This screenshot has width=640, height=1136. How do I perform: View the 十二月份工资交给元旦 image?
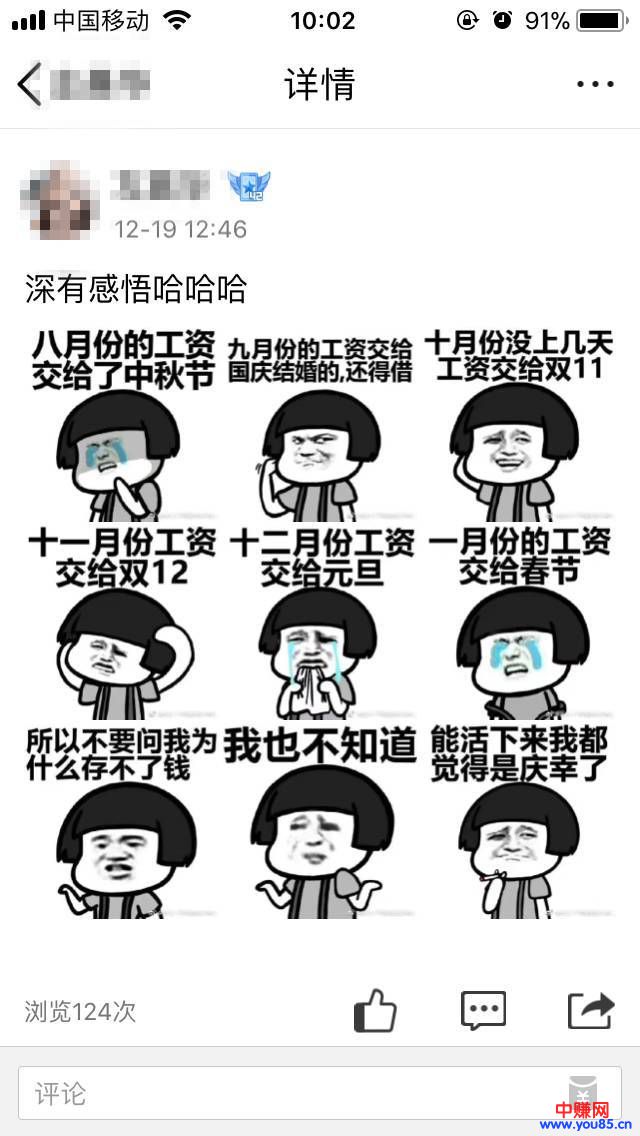point(320,623)
